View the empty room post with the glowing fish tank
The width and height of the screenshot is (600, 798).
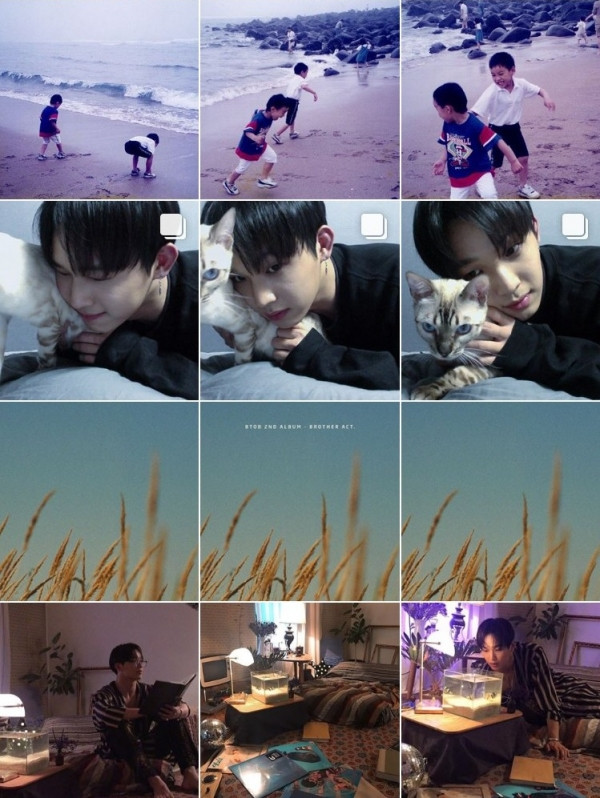pyautogui.click(x=300, y=700)
